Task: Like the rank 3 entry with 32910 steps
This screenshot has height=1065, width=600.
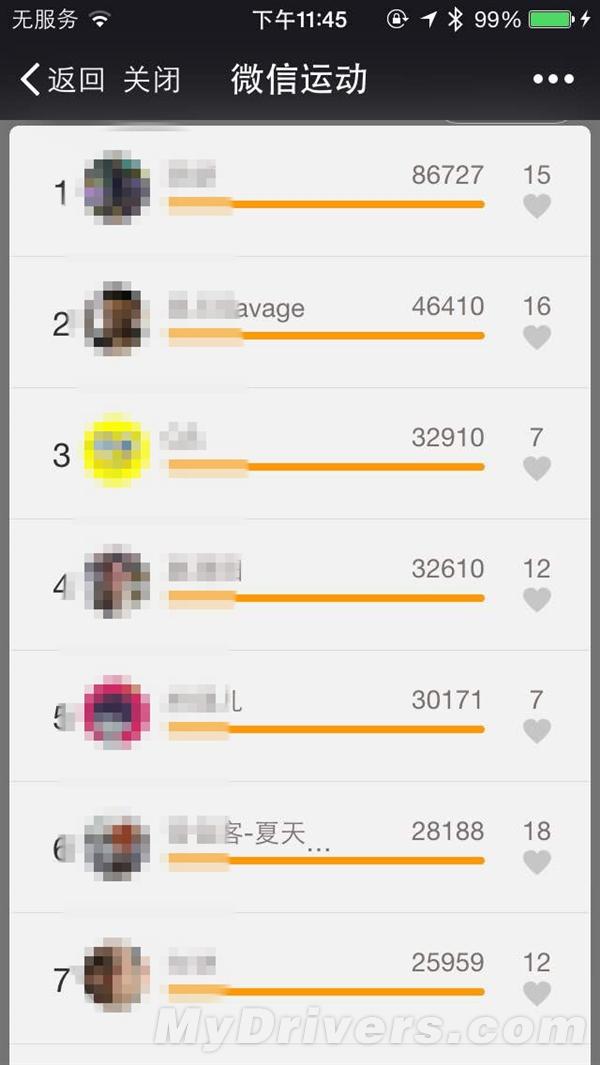Action: [x=537, y=468]
